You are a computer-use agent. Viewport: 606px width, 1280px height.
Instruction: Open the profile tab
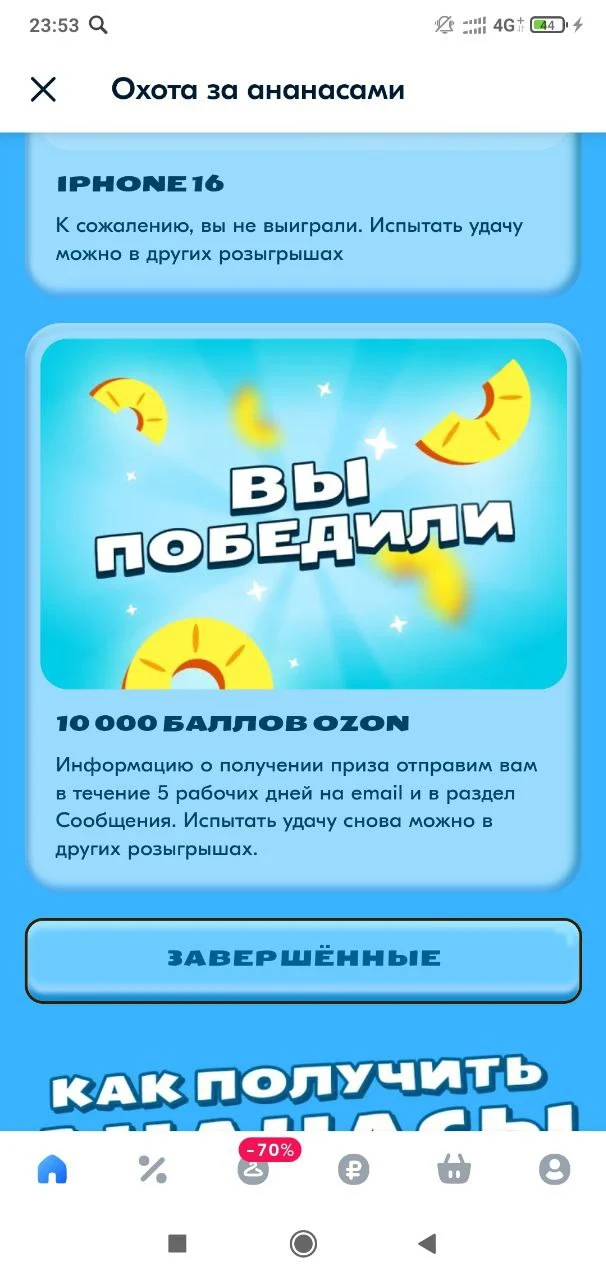pyautogui.click(x=554, y=1169)
